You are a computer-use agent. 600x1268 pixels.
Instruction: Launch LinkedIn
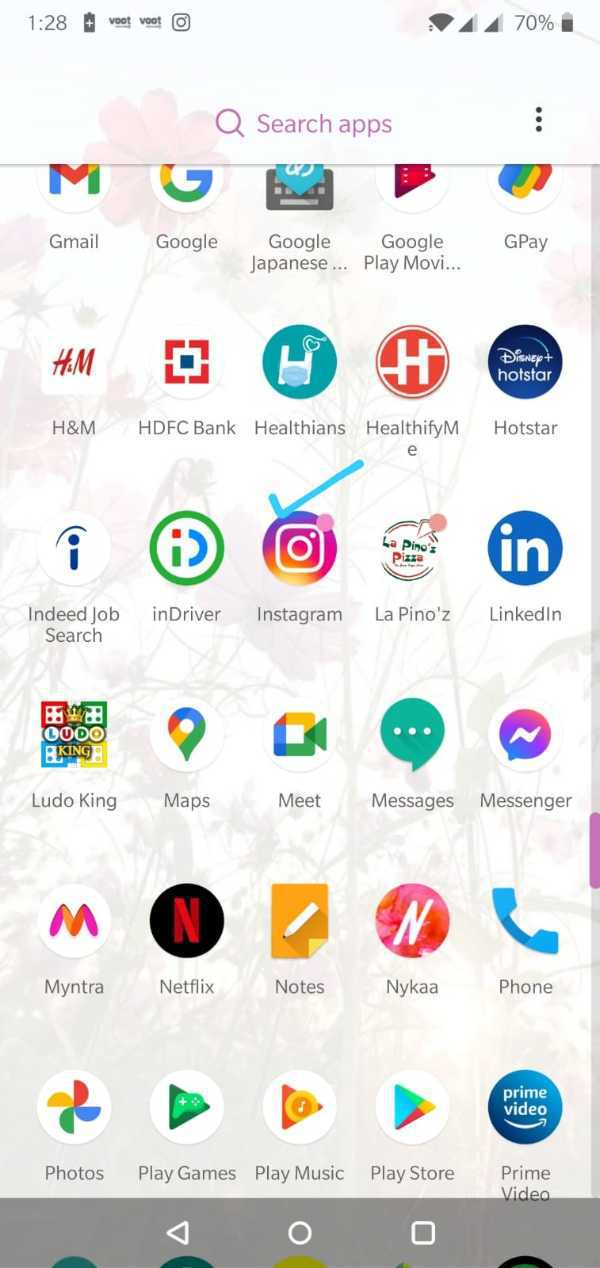tap(525, 549)
